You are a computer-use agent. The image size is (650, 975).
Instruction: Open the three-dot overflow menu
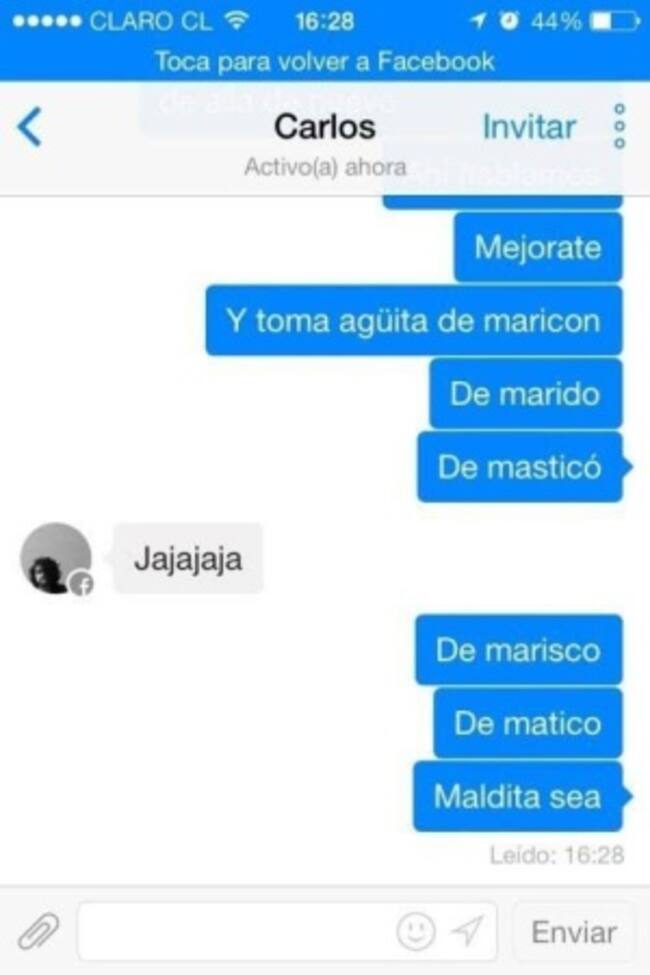point(619,128)
